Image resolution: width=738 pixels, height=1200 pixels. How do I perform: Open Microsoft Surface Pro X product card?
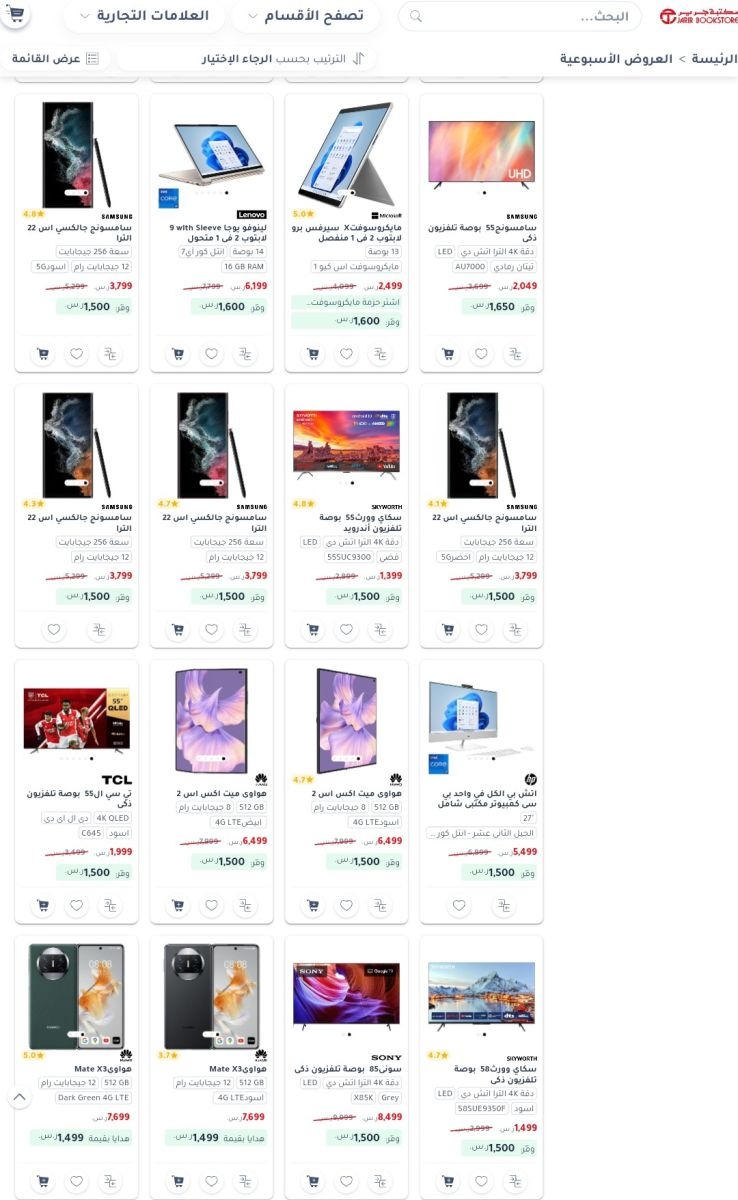346,160
